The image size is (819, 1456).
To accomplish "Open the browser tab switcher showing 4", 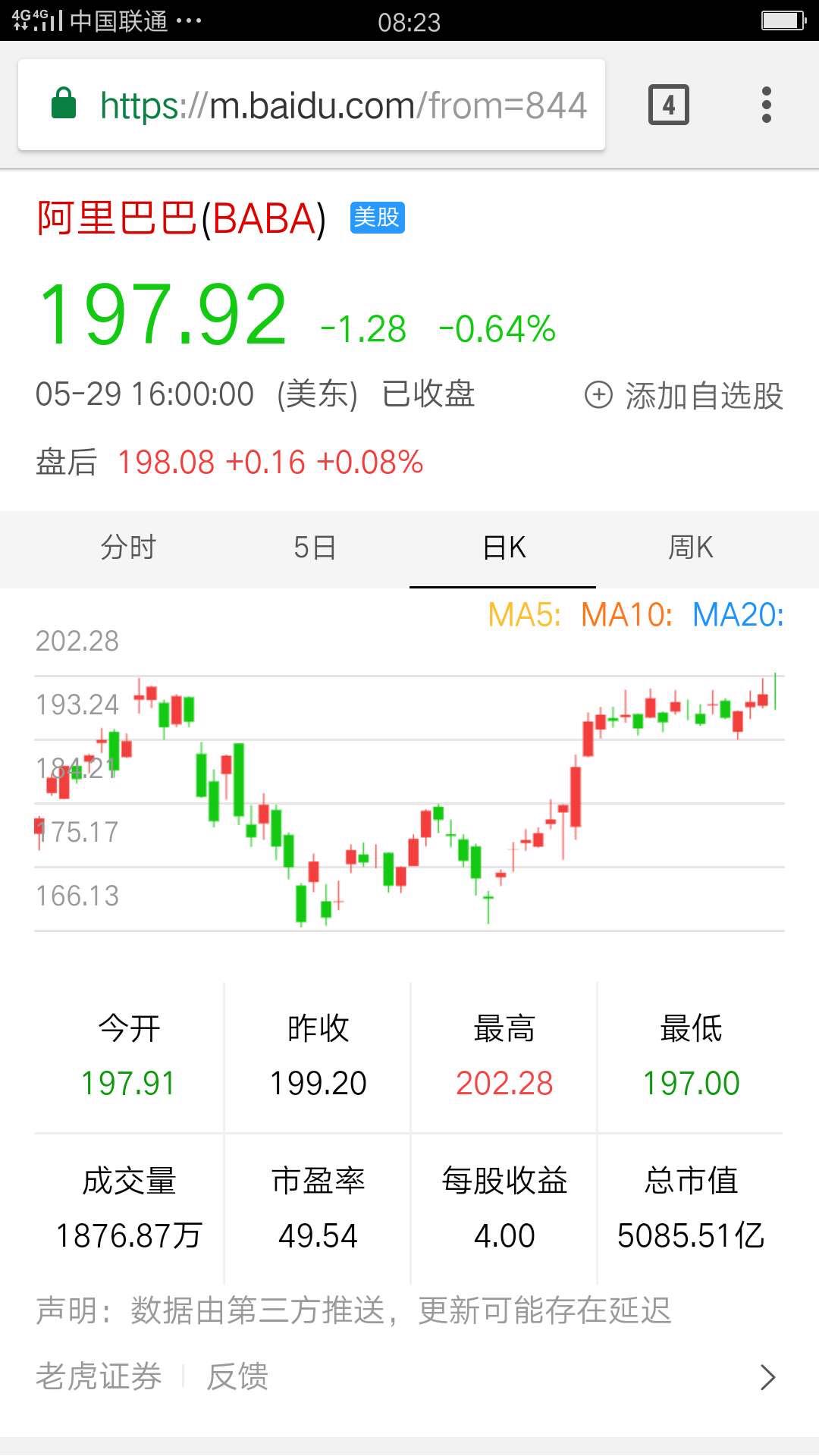I will click(x=668, y=105).
